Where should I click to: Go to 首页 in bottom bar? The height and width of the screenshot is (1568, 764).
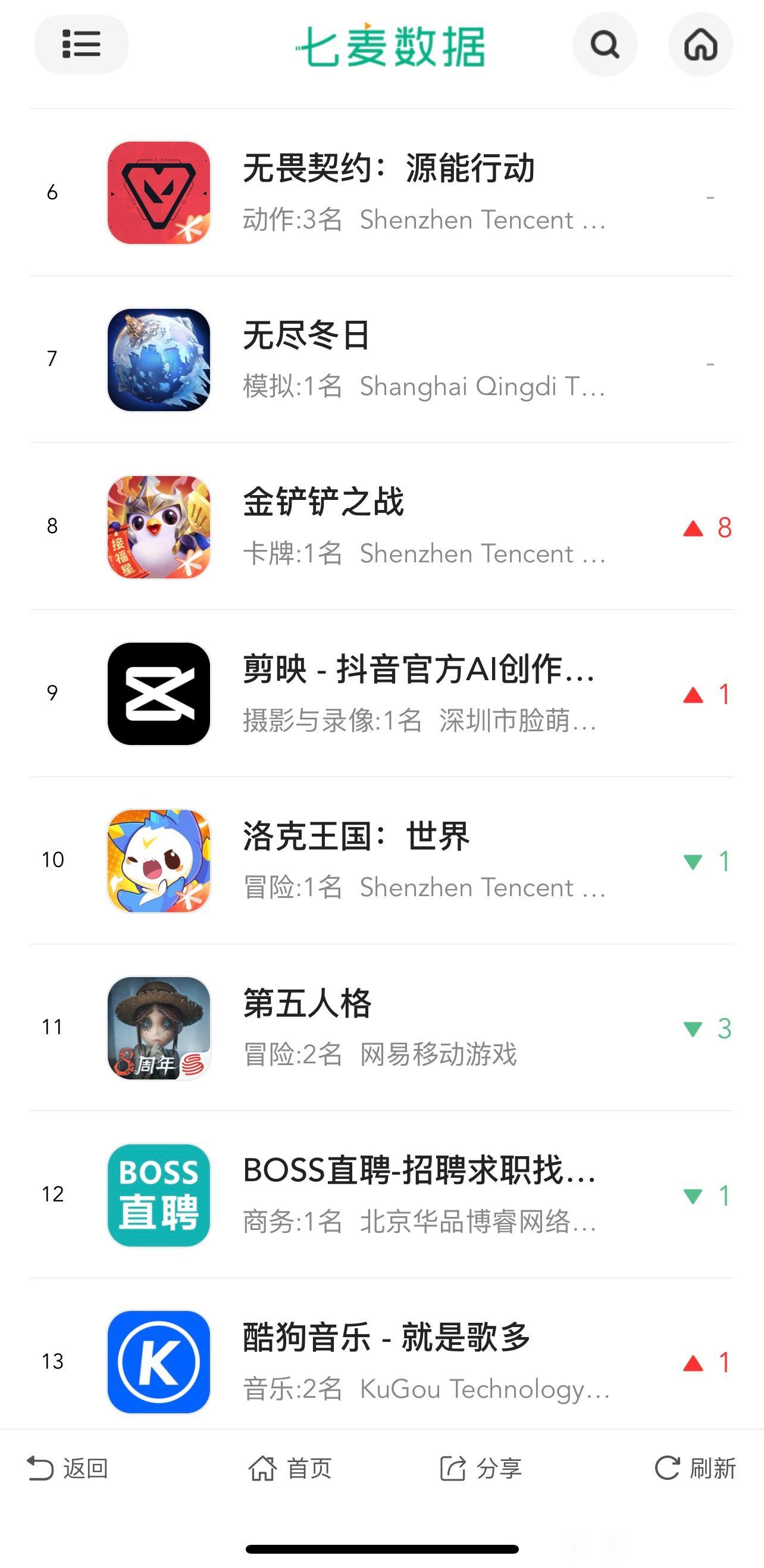pyautogui.click(x=290, y=1468)
